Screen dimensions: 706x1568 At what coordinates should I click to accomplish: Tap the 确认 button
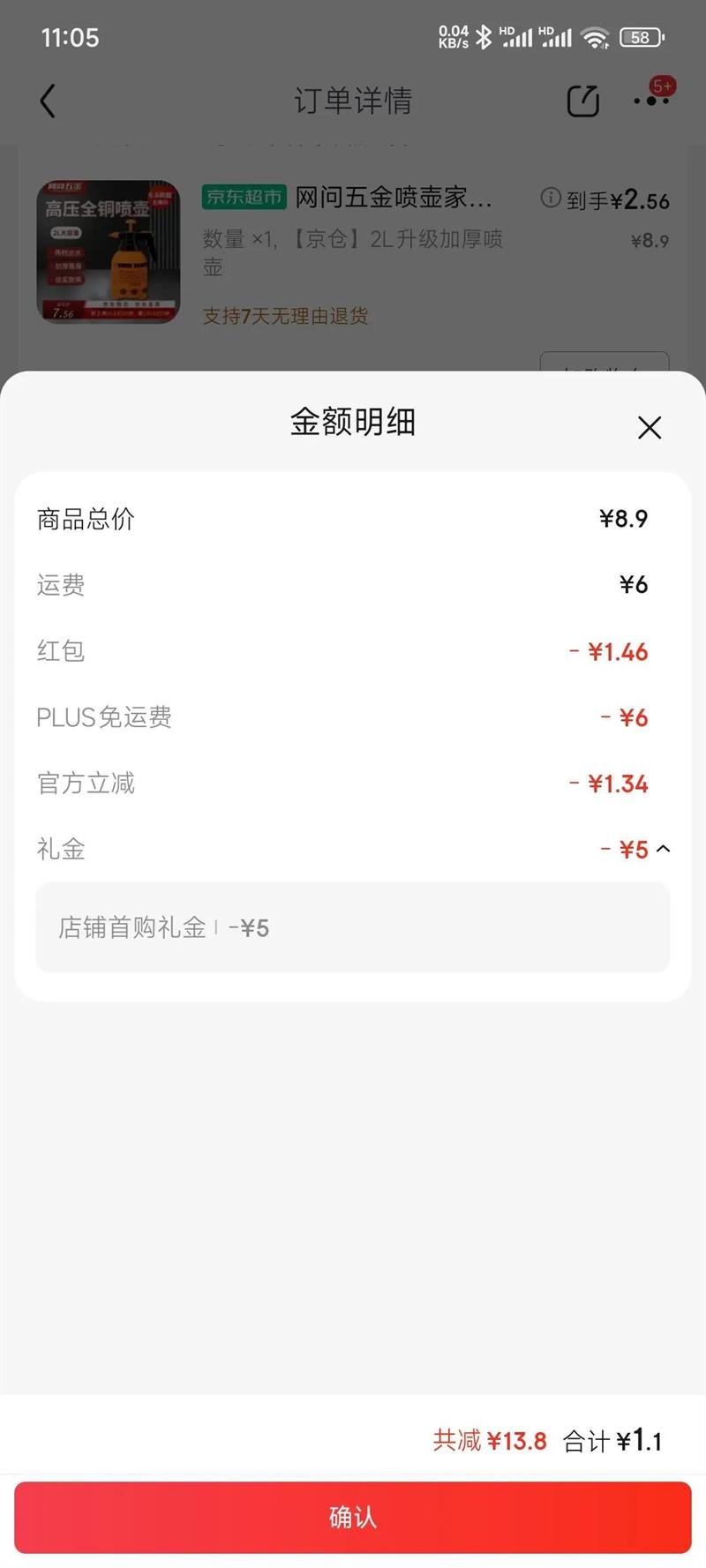coord(353,1517)
